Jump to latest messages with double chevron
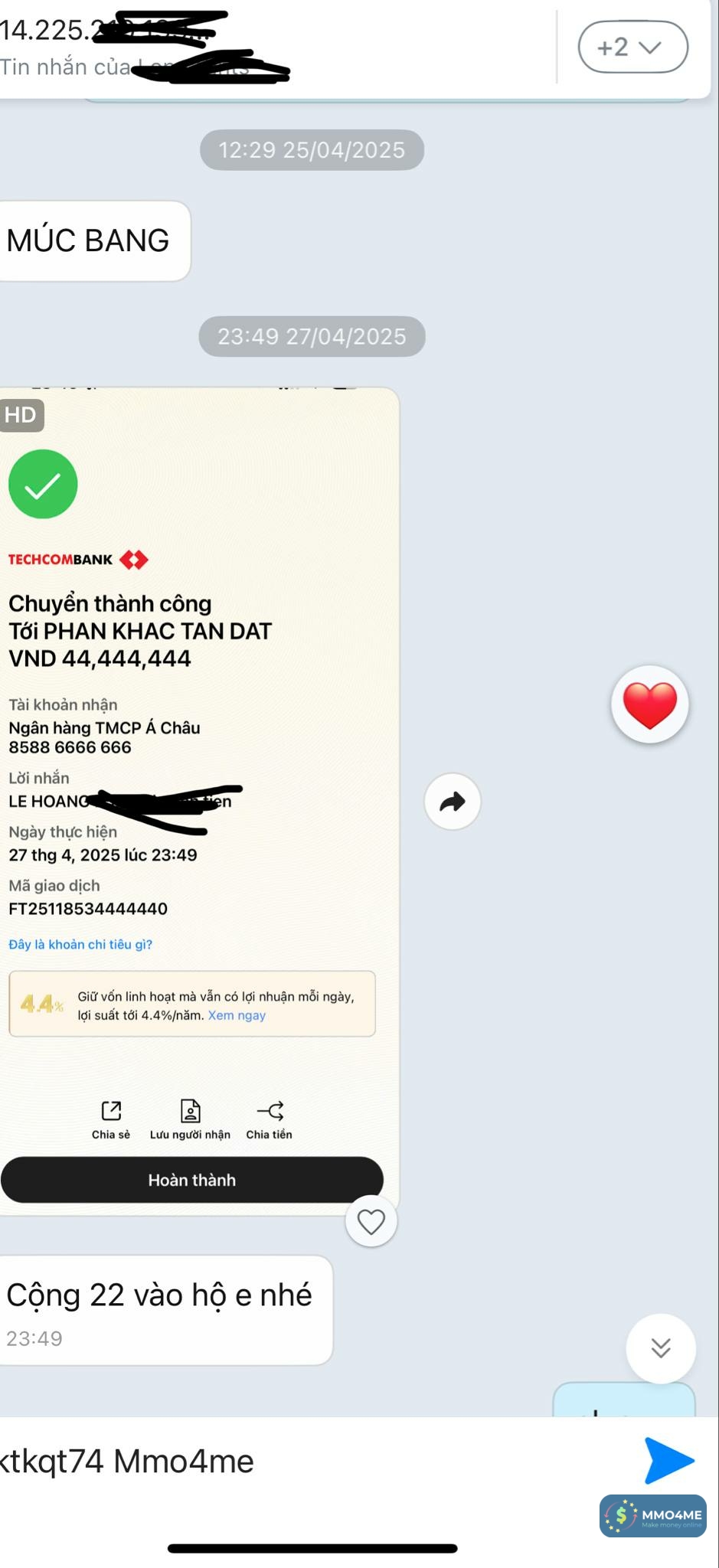Image resolution: width=719 pixels, height=1568 pixels. coord(660,1348)
